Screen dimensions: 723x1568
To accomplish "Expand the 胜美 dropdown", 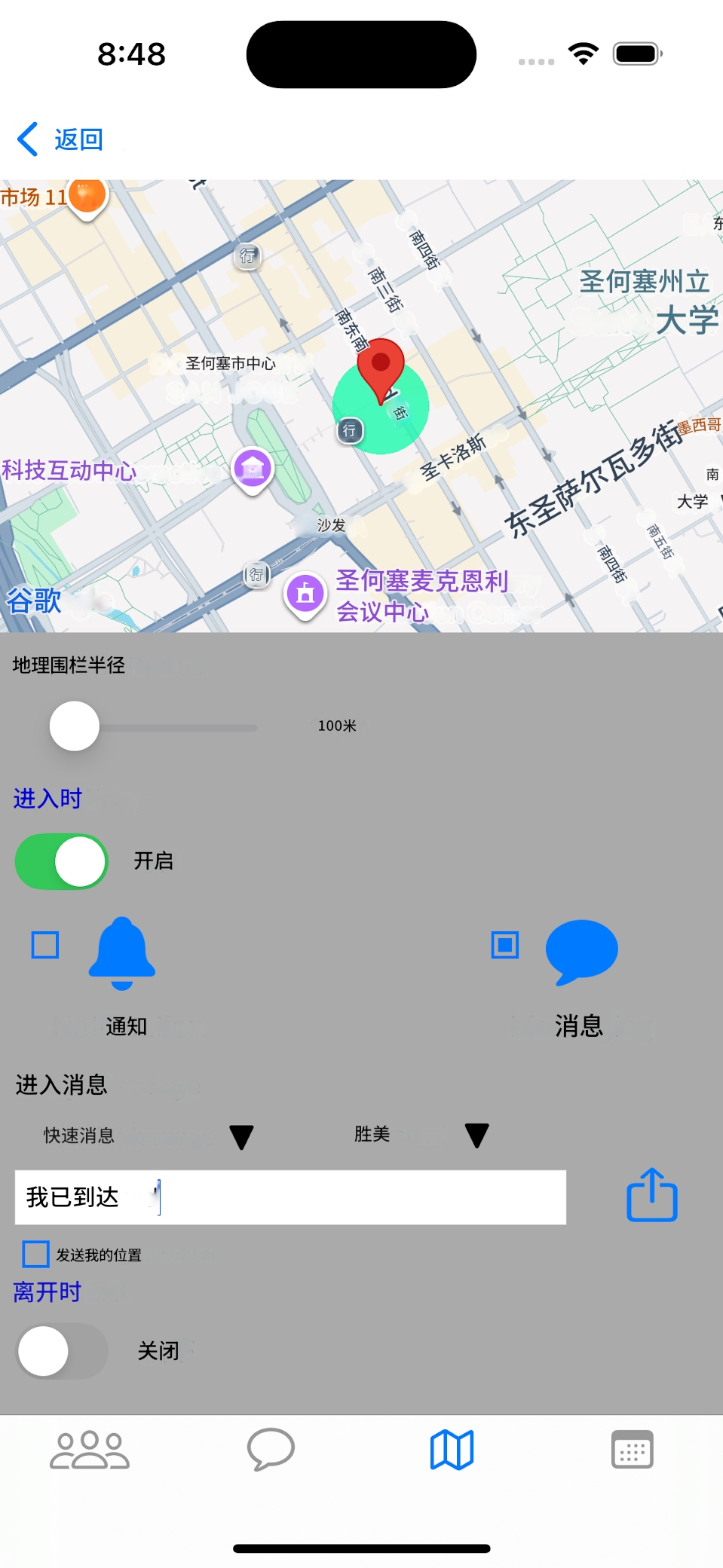I will click(x=476, y=1133).
